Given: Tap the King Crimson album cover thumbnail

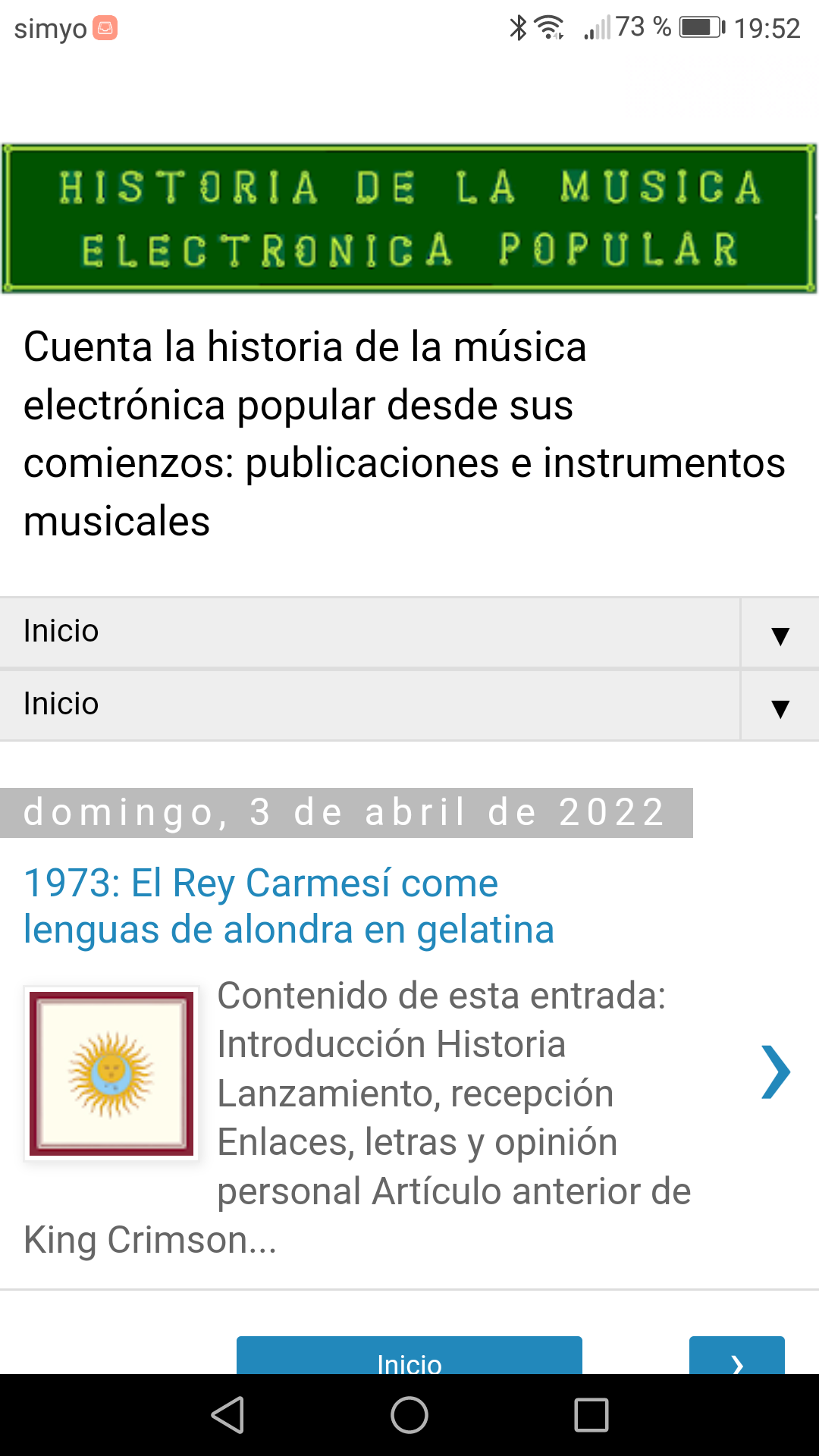Looking at the screenshot, I should click(x=111, y=1073).
